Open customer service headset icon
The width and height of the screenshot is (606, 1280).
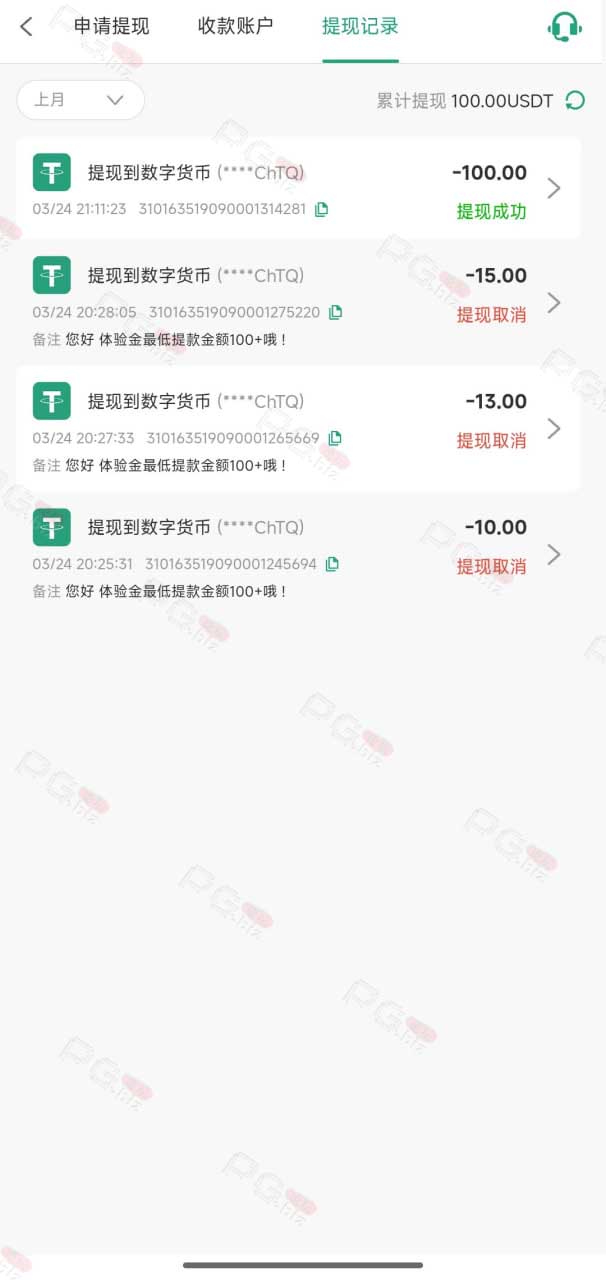(565, 27)
